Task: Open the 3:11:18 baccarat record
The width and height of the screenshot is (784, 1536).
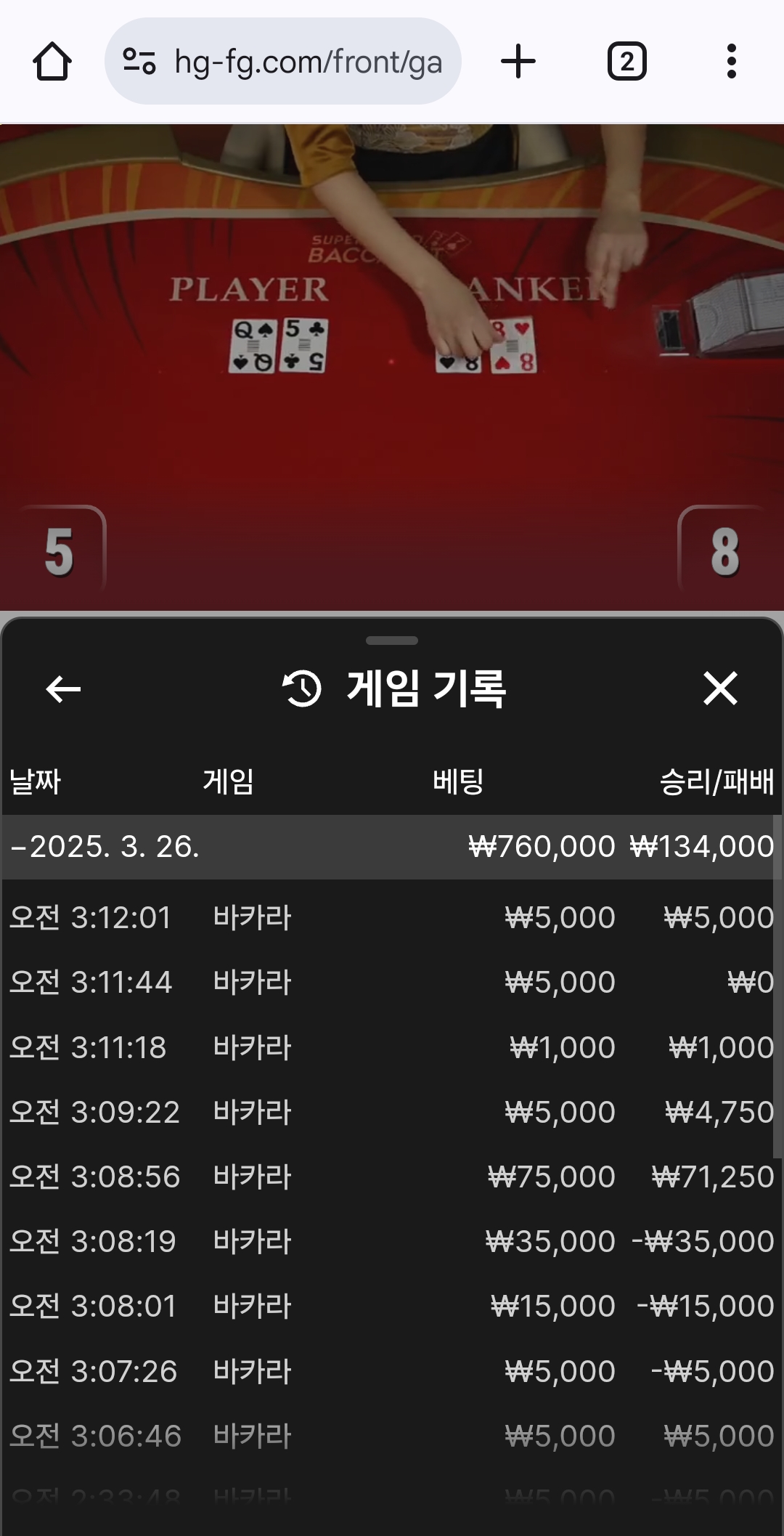Action: [x=392, y=1047]
